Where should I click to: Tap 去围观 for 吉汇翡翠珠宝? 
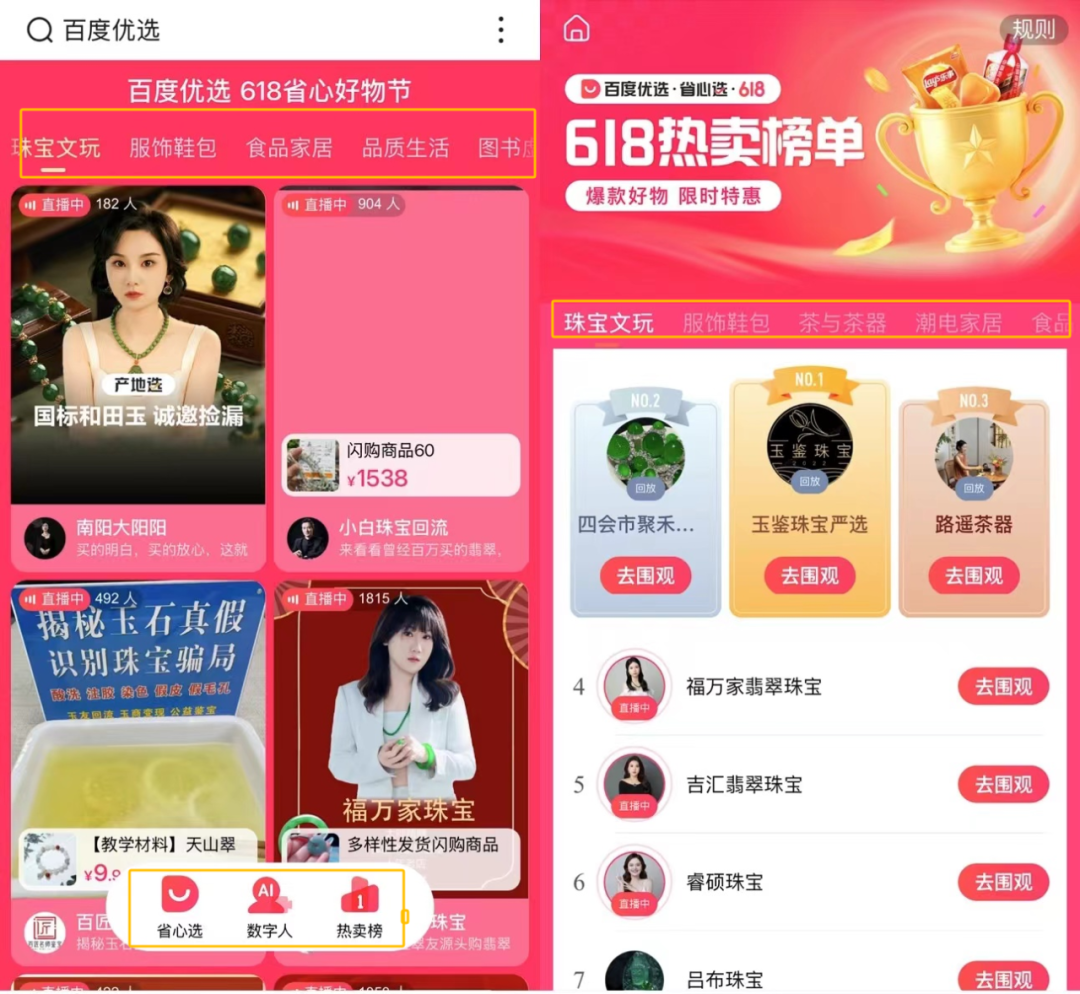[x=1003, y=785]
